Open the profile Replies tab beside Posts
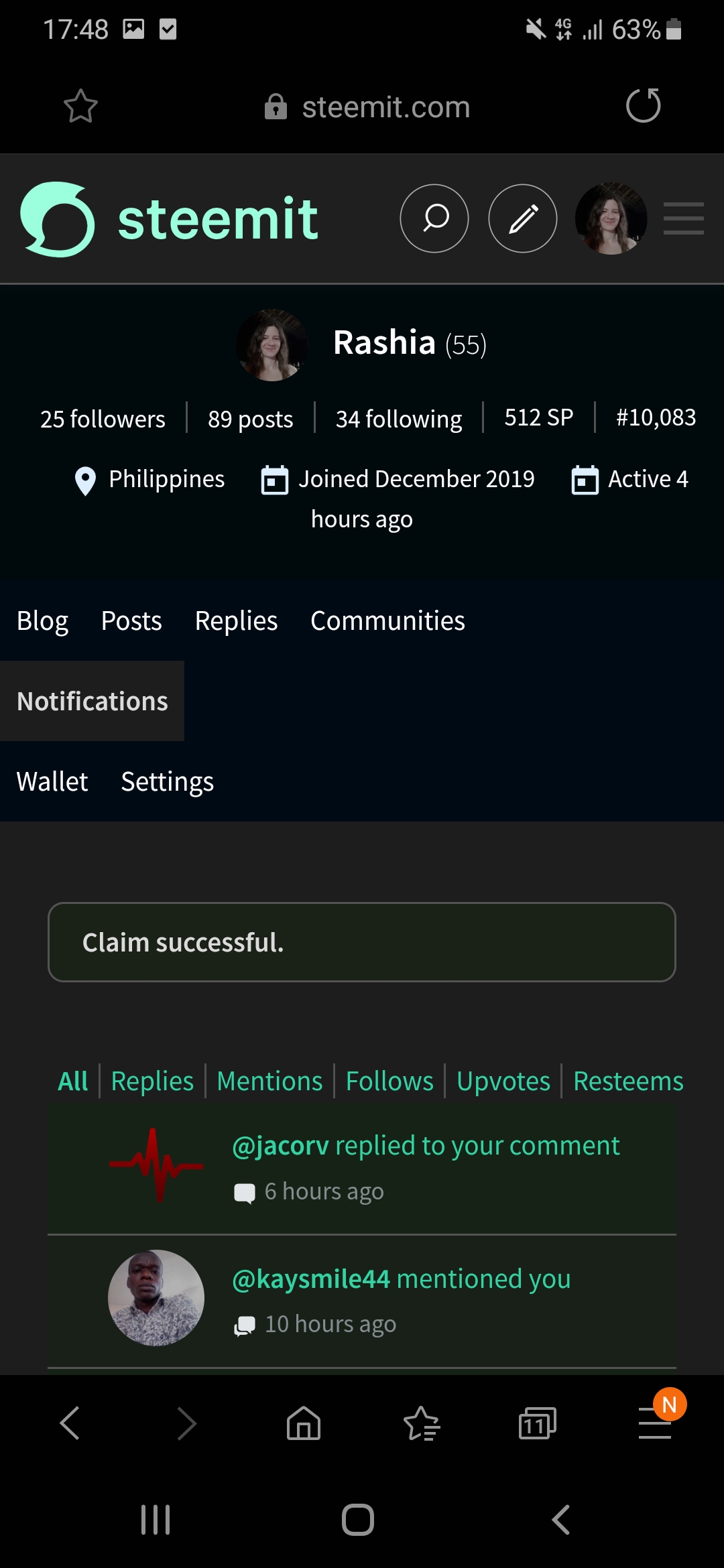Image resolution: width=724 pixels, height=1568 pixels. point(236,620)
